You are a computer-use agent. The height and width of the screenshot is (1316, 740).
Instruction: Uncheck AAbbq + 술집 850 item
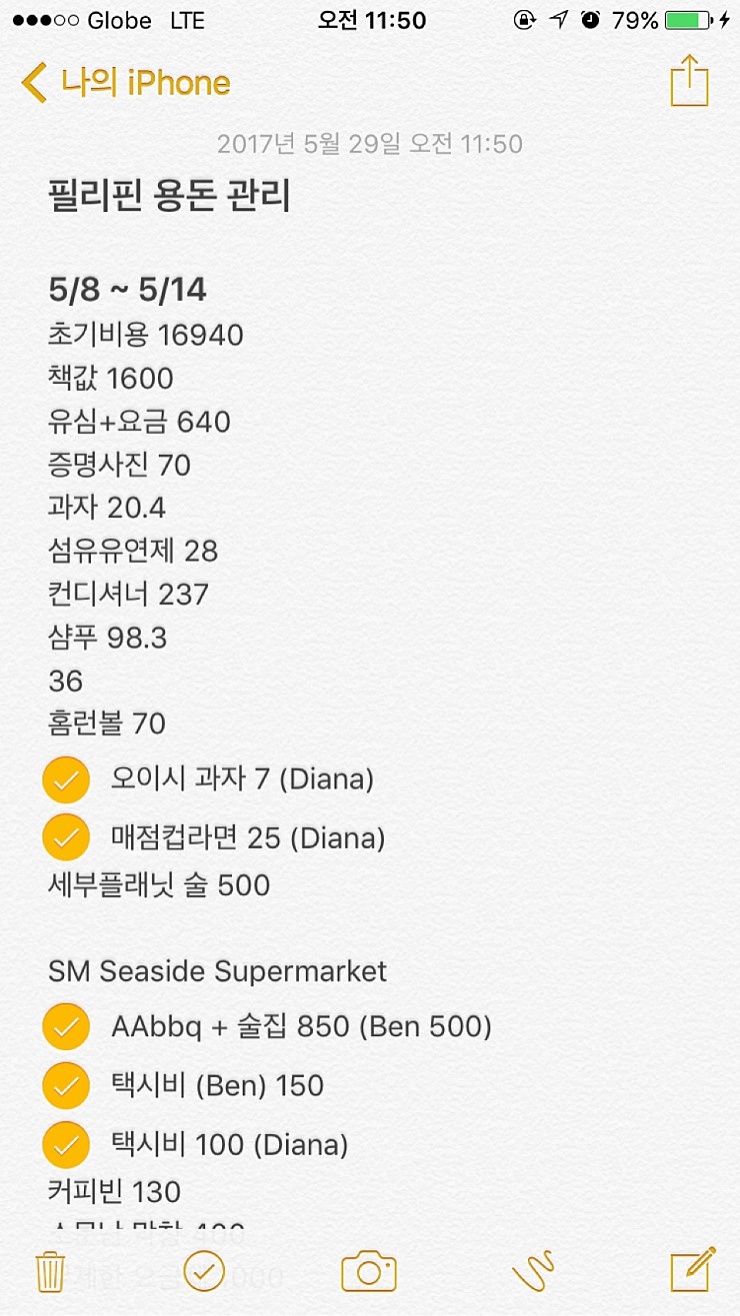67,1027
